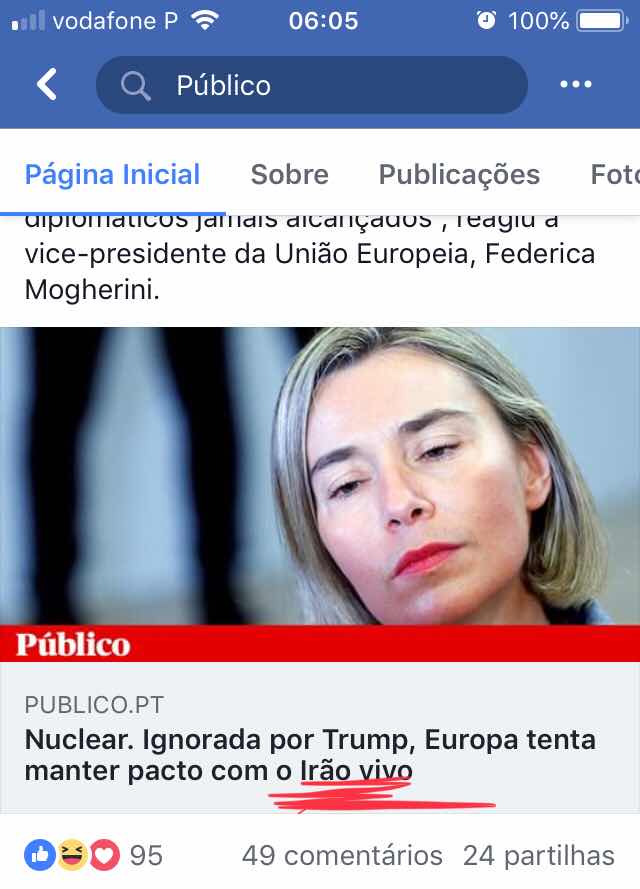Switch to the Página Inicial tab

pyautogui.click(x=112, y=174)
